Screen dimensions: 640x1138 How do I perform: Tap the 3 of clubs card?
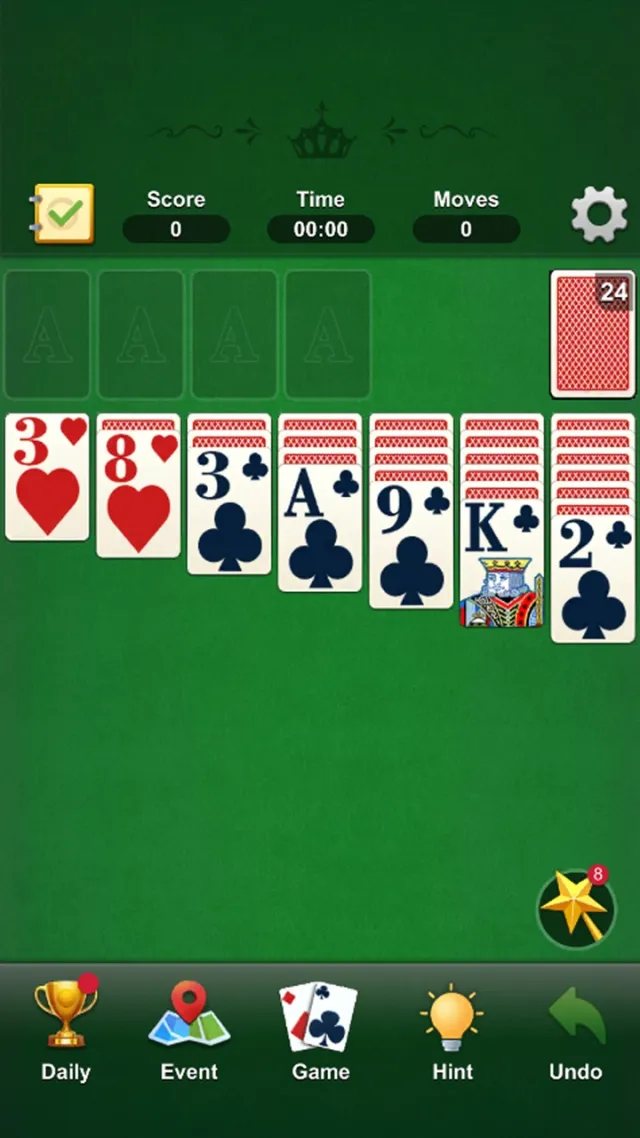(x=229, y=512)
